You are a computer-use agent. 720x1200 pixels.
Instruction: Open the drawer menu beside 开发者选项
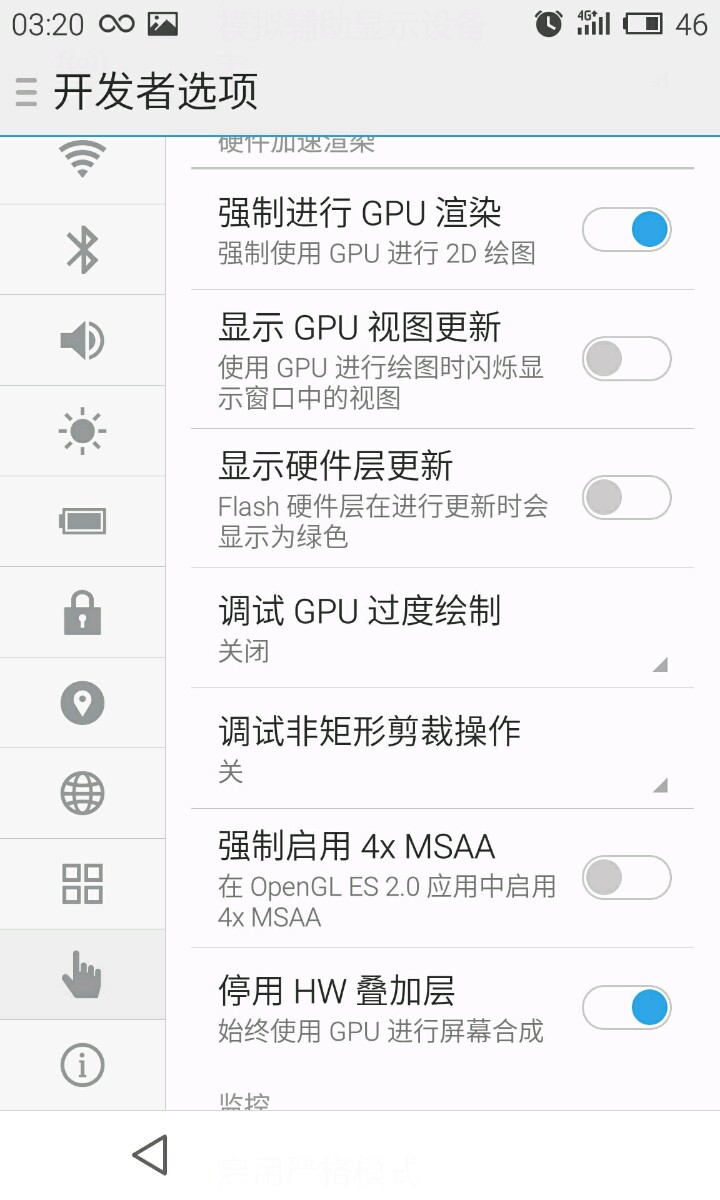pos(27,92)
